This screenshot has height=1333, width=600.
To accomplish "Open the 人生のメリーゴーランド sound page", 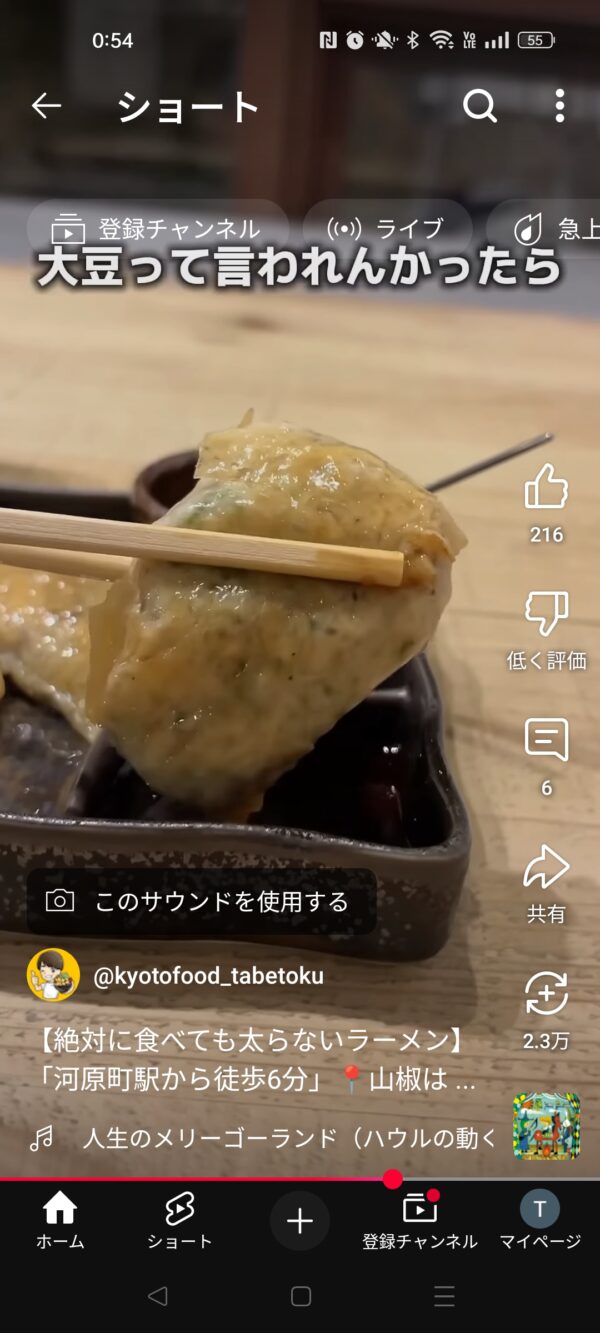I will coord(280,1138).
